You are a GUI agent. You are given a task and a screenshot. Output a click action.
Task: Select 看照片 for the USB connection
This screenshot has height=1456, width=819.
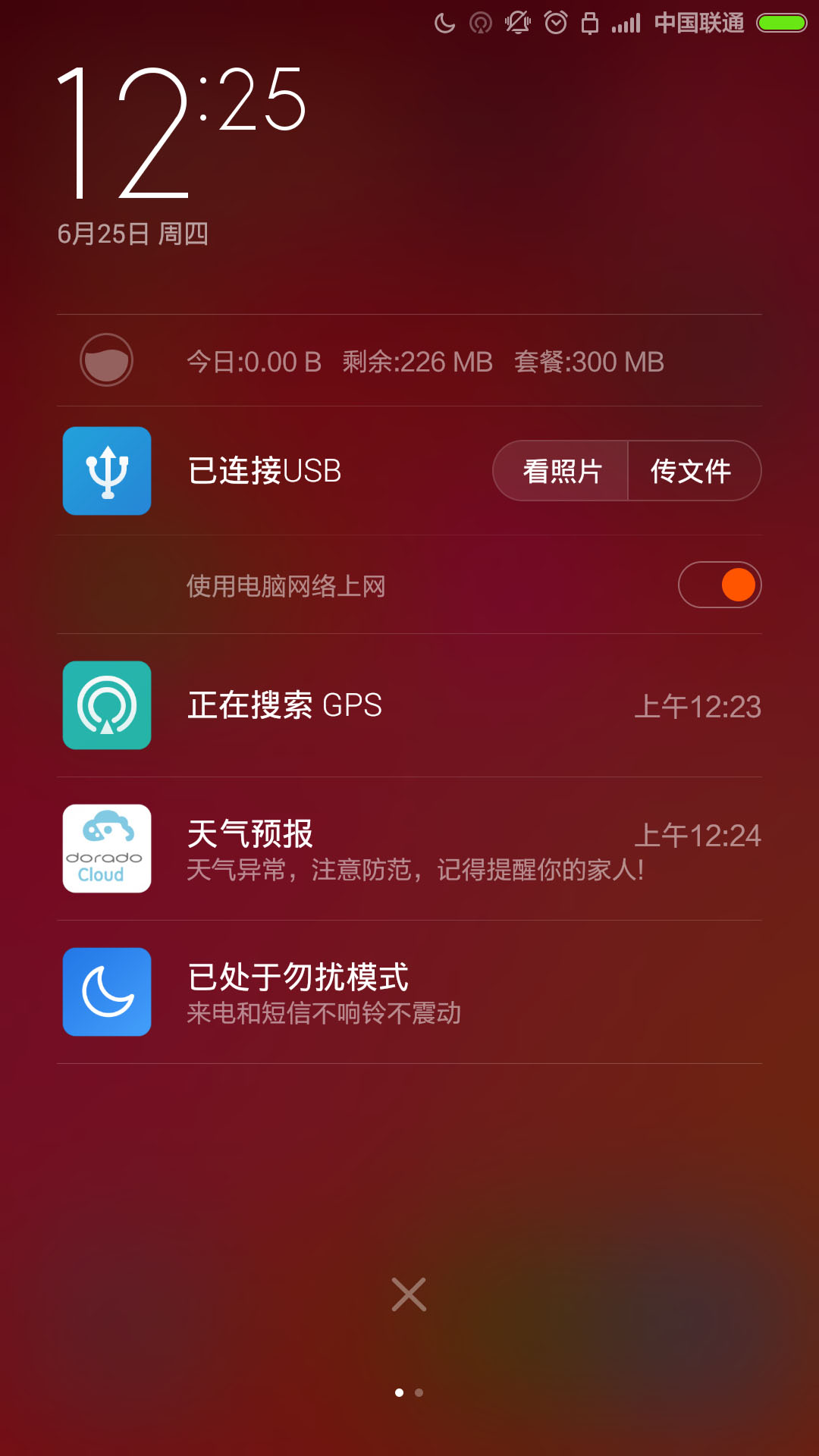(561, 471)
